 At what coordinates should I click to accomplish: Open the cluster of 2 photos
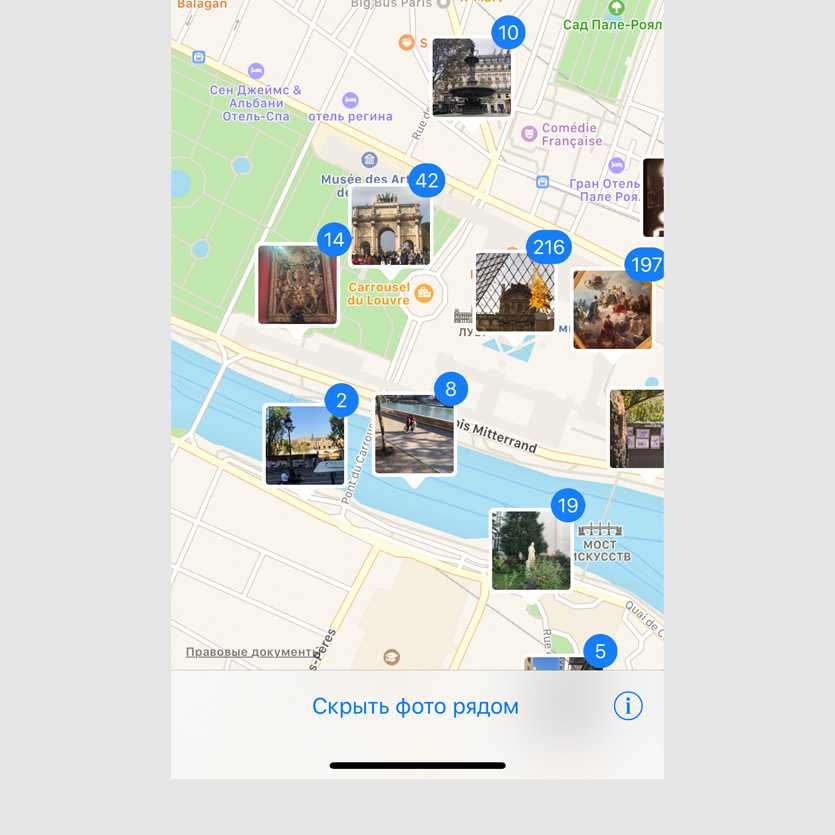305,445
